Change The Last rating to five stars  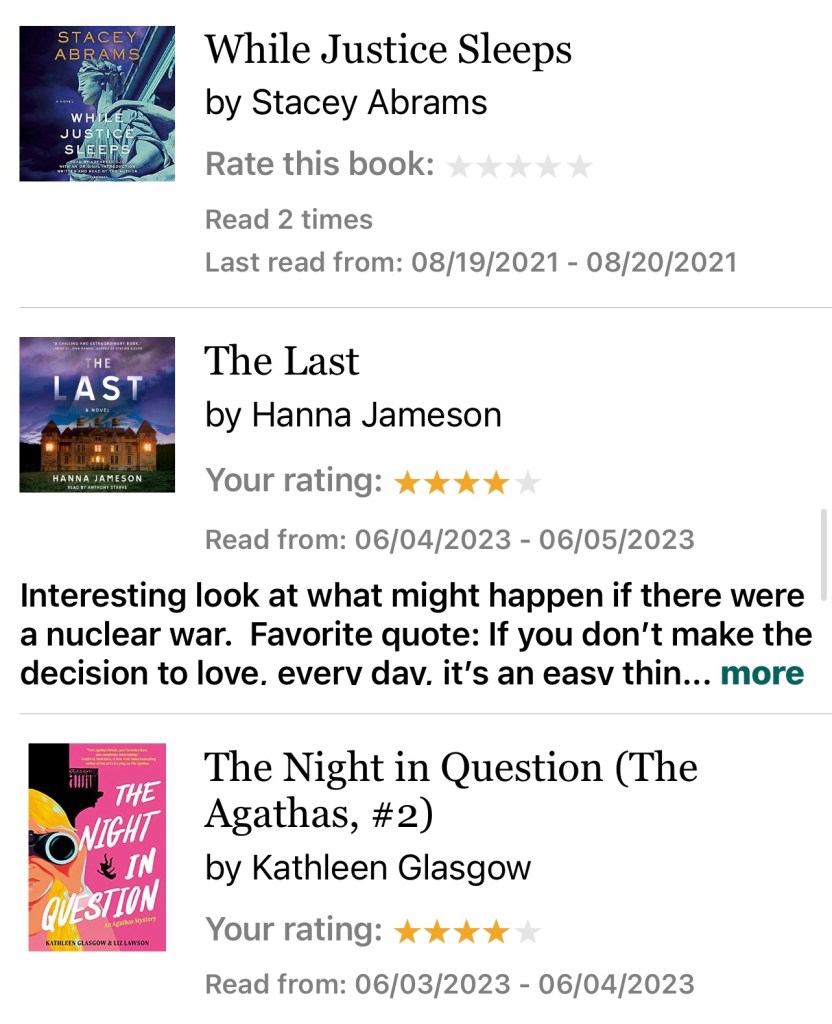pyautogui.click(x=527, y=484)
